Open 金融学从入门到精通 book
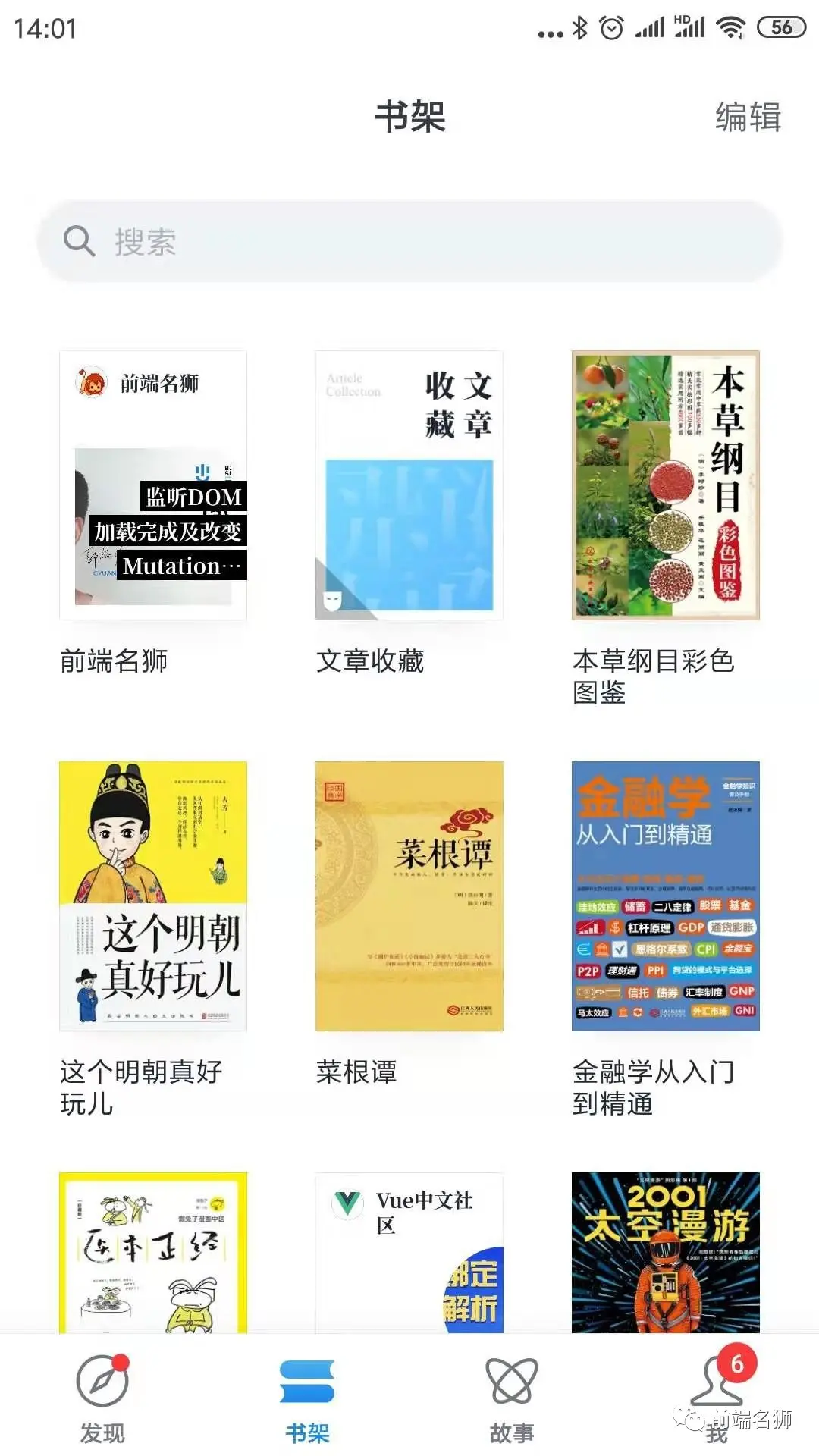The image size is (819, 1456). (665, 896)
